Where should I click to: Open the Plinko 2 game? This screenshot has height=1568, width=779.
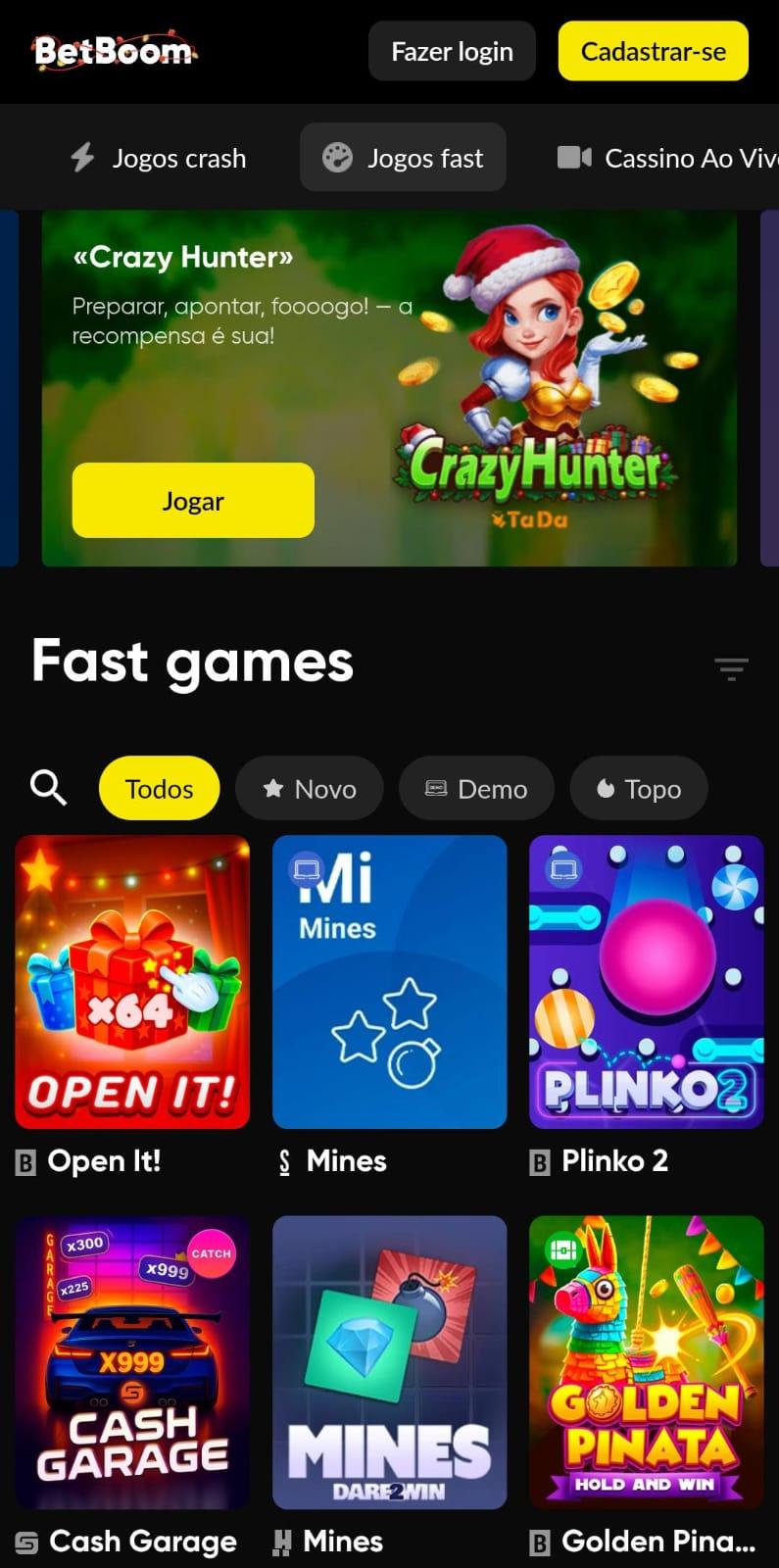point(646,982)
